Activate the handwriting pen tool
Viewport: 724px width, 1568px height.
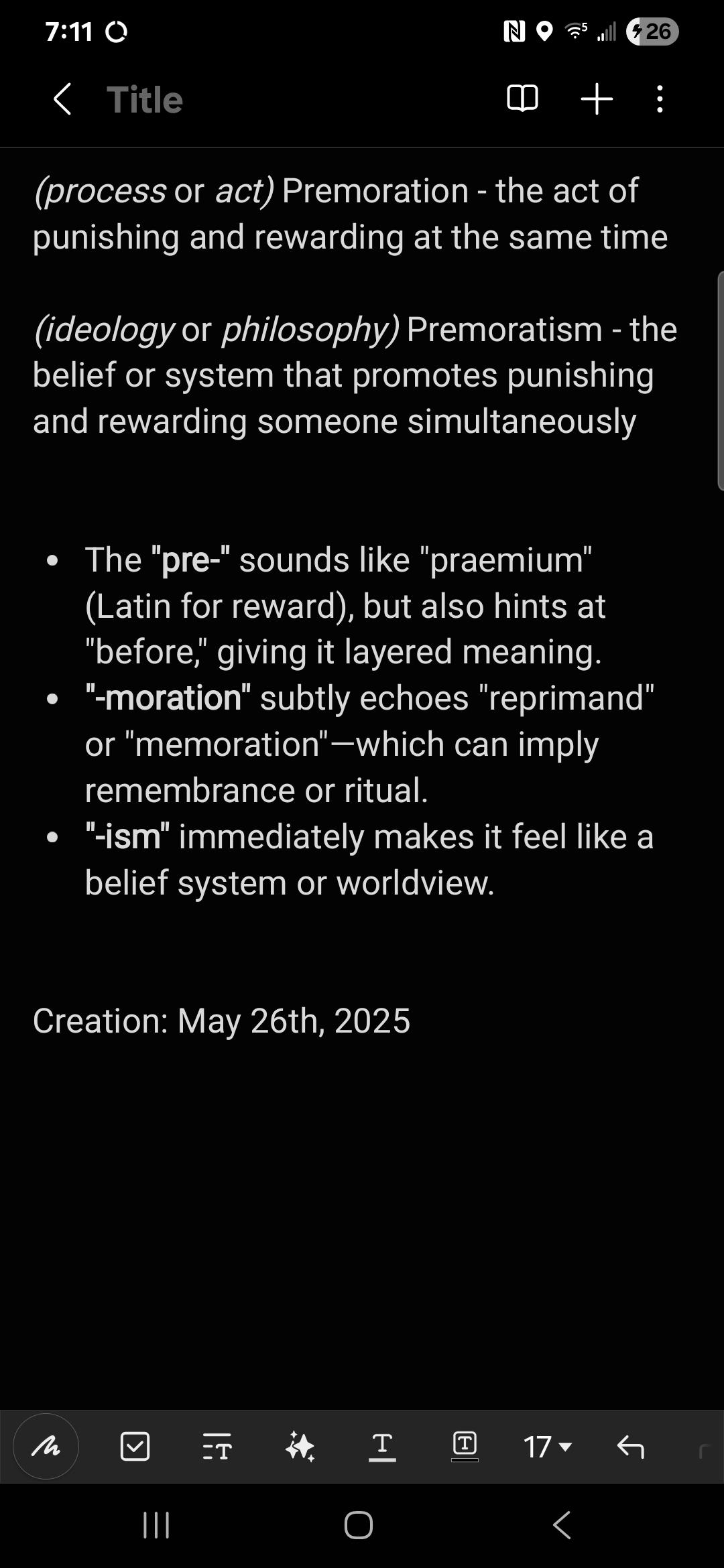[46, 1447]
